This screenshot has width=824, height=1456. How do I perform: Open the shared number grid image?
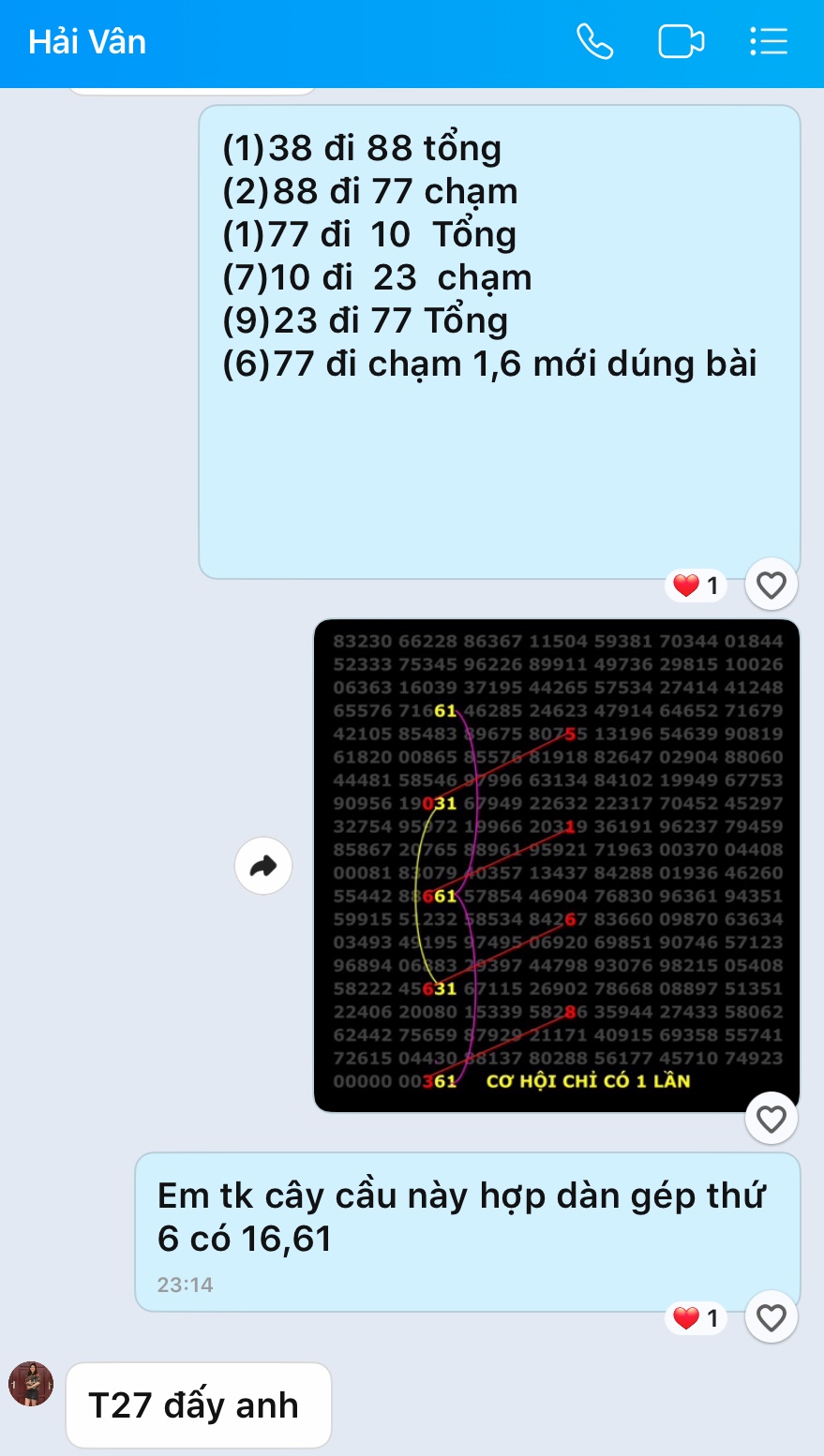(557, 864)
